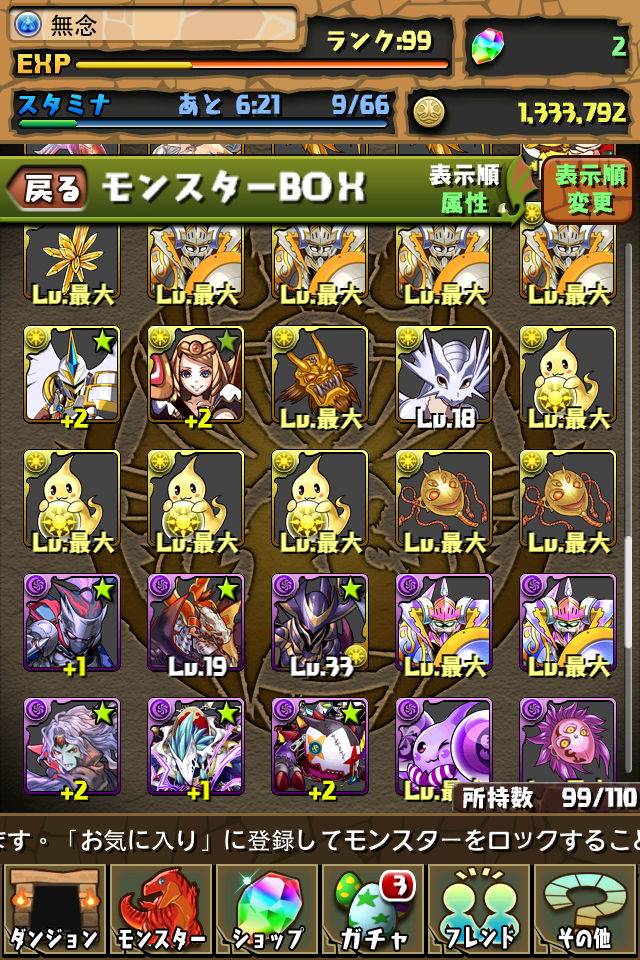Open the 表示順変更 sort order button
Screen dimensions: 640x960
[x=589, y=188]
